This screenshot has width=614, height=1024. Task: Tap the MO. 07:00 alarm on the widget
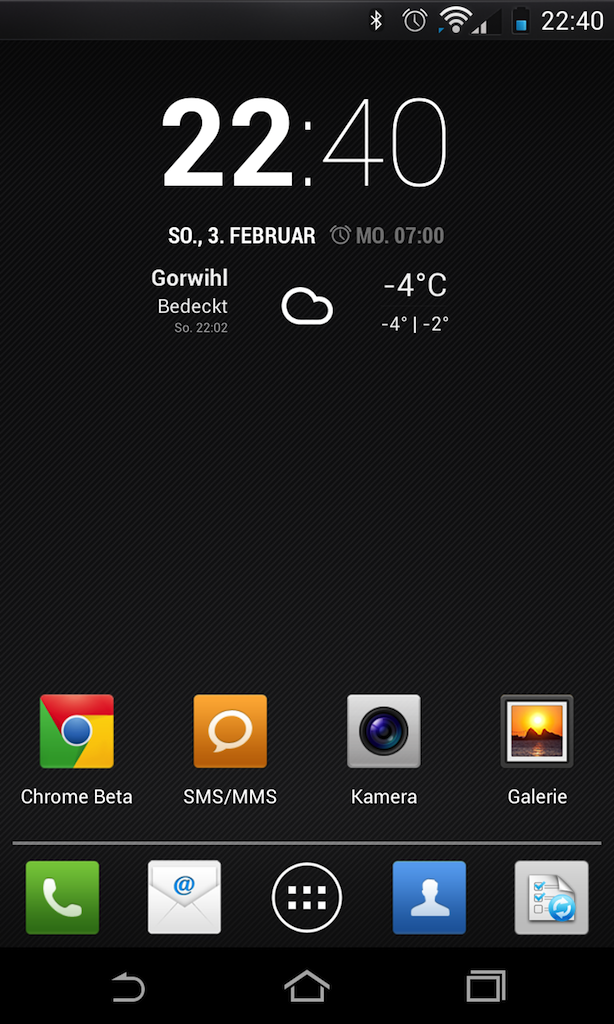[388, 236]
